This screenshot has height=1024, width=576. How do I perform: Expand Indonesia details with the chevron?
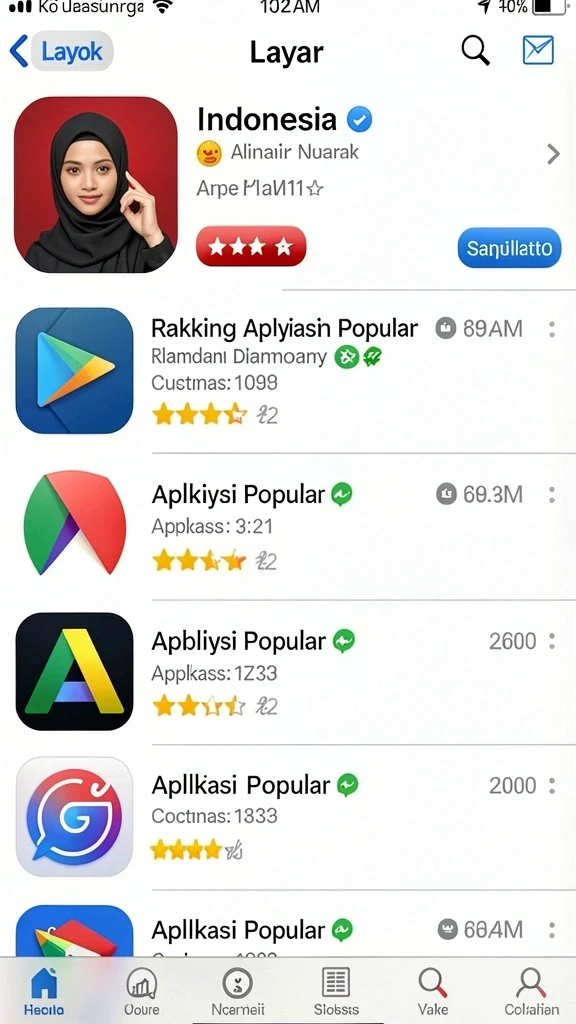click(x=553, y=154)
